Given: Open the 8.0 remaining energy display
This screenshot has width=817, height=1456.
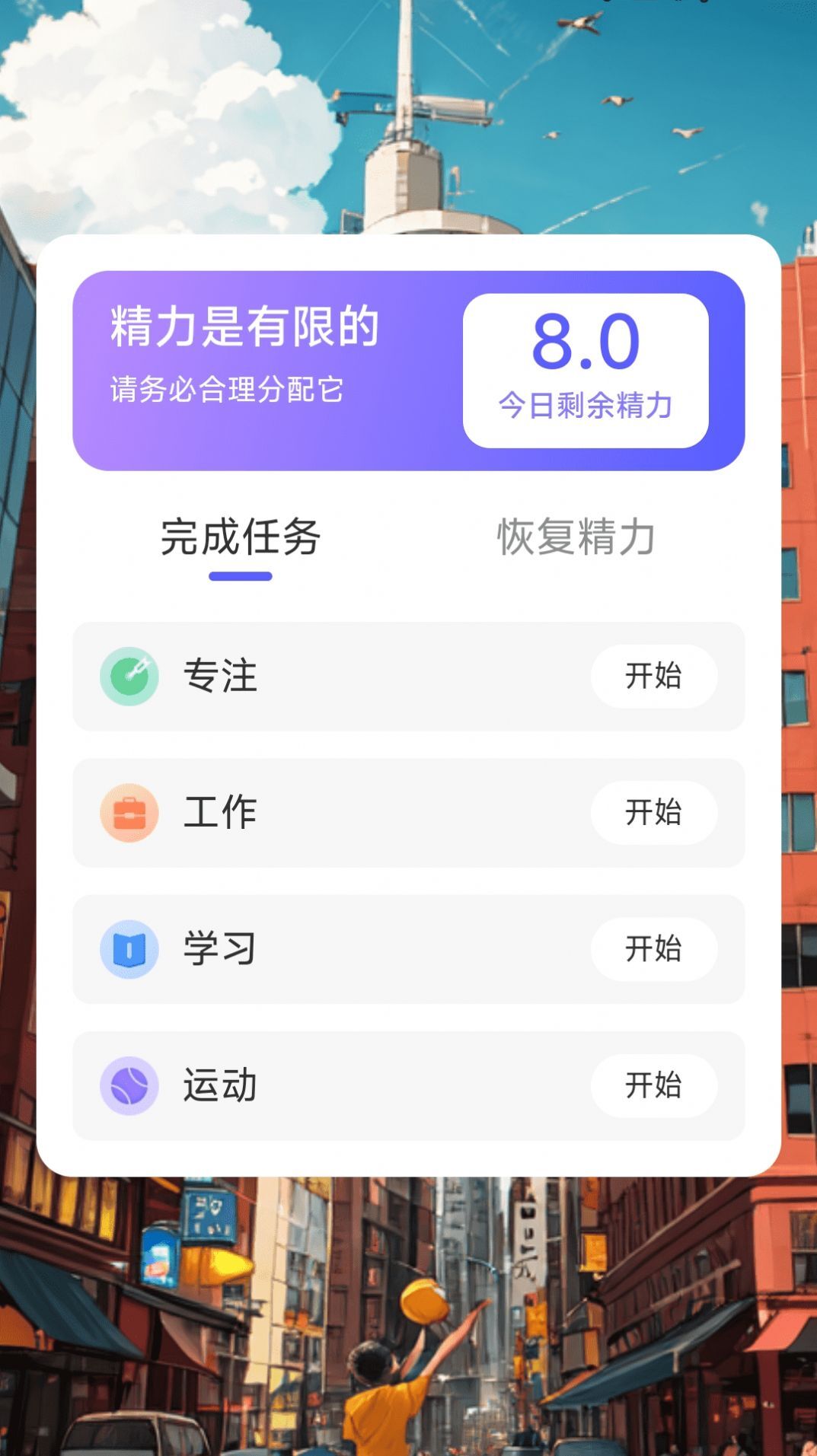Looking at the screenshot, I should (x=587, y=339).
